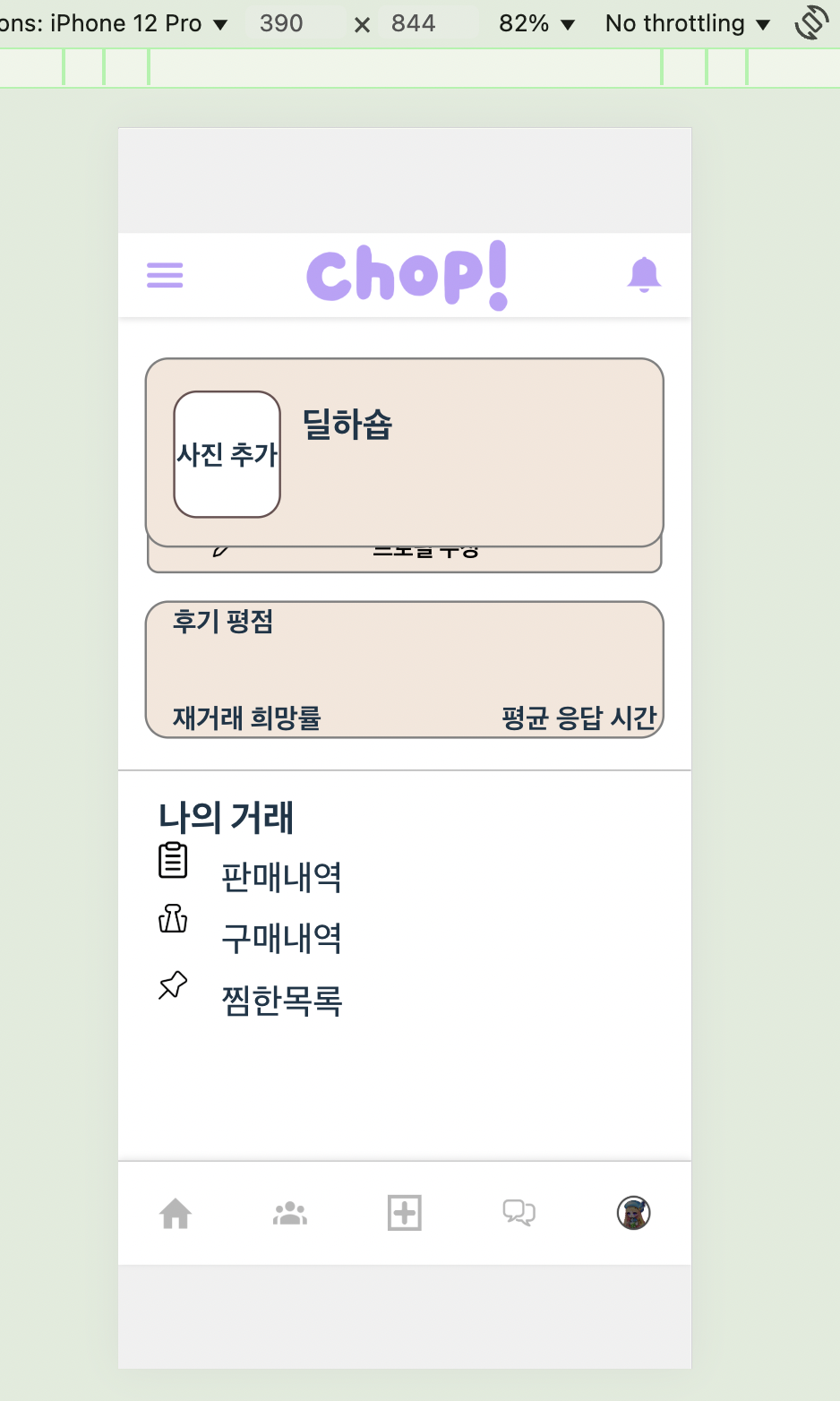
Task: Open 판매내역 sales history
Action: (x=281, y=876)
